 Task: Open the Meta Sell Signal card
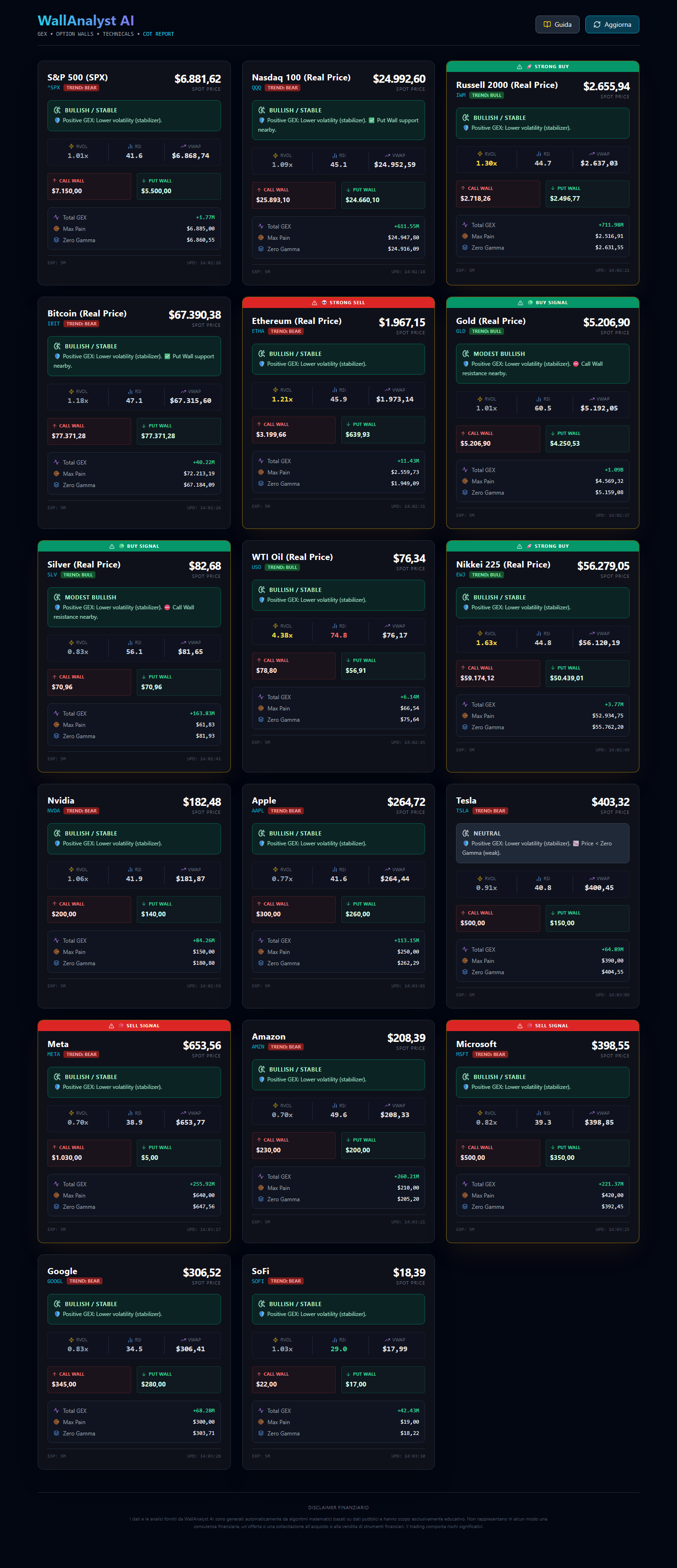point(58,1044)
